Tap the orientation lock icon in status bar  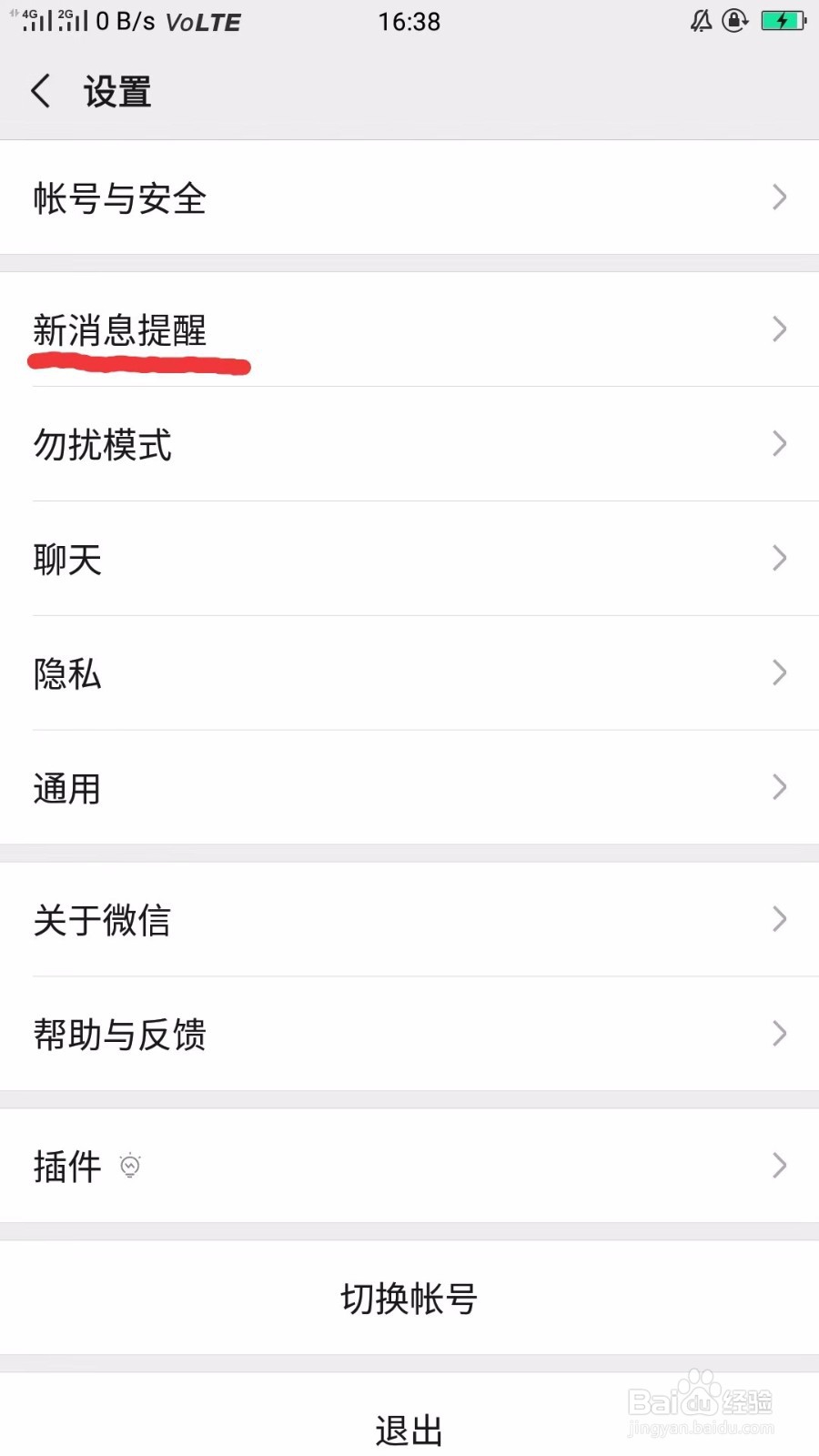(x=735, y=21)
